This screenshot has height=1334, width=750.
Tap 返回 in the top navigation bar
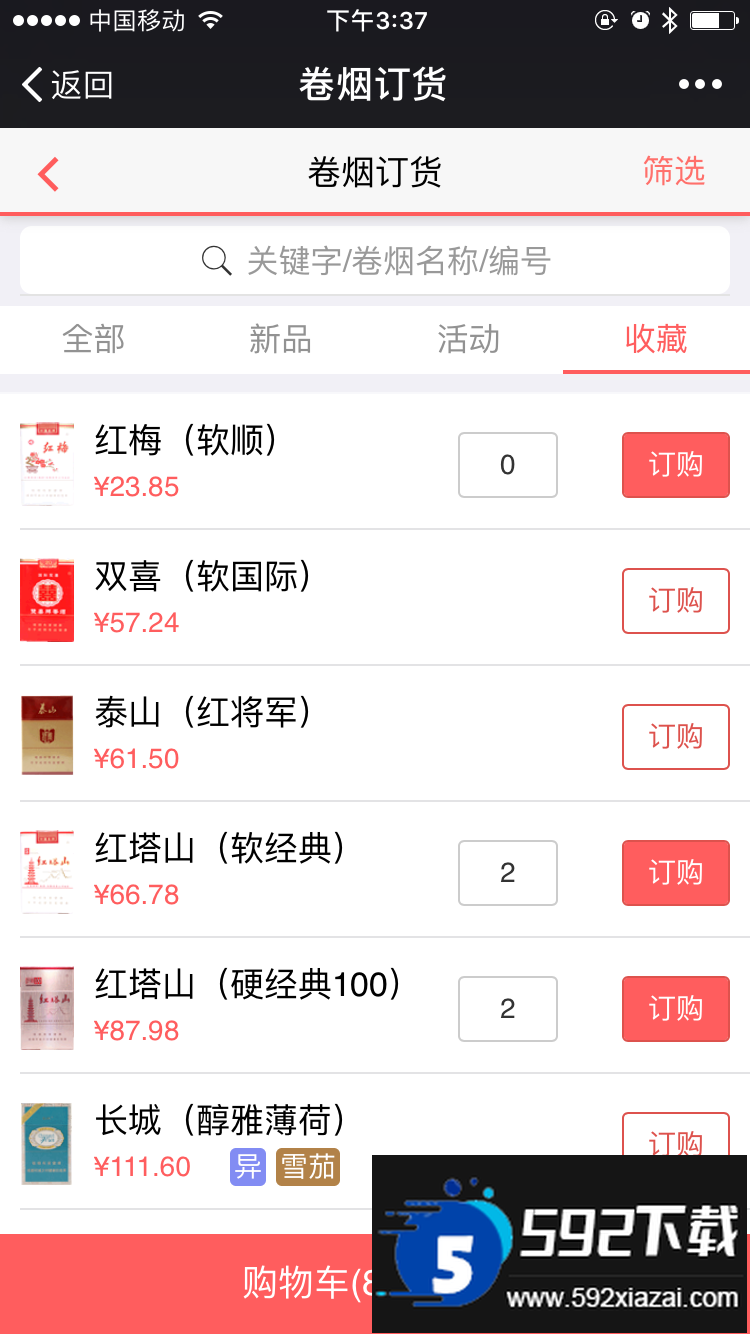point(68,85)
